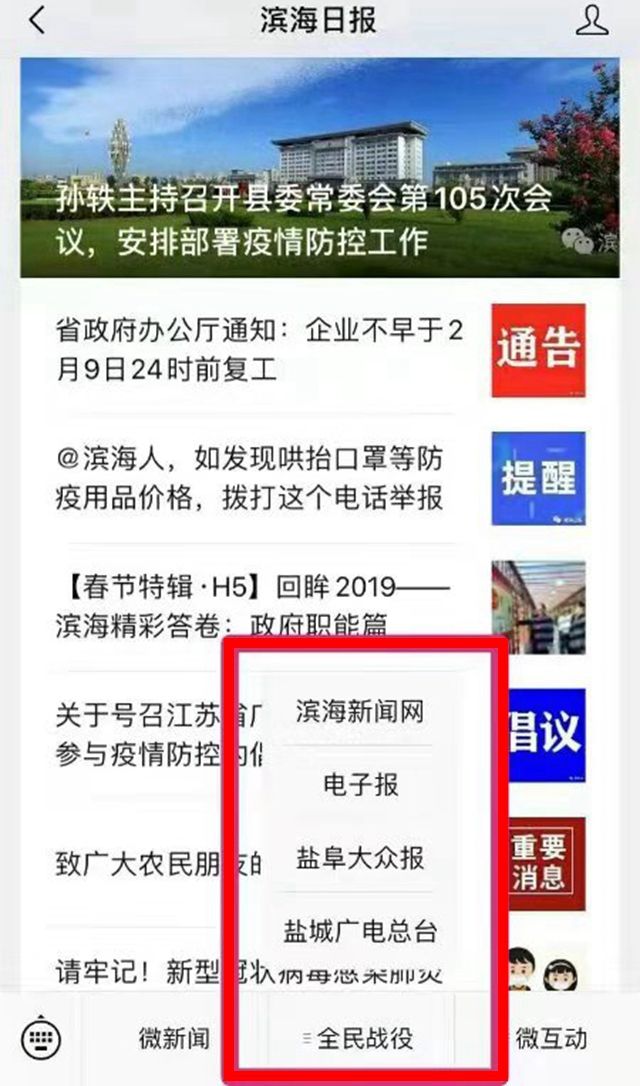Open the 微互动 bottom menu
The width and height of the screenshot is (640, 1086).
click(551, 1039)
